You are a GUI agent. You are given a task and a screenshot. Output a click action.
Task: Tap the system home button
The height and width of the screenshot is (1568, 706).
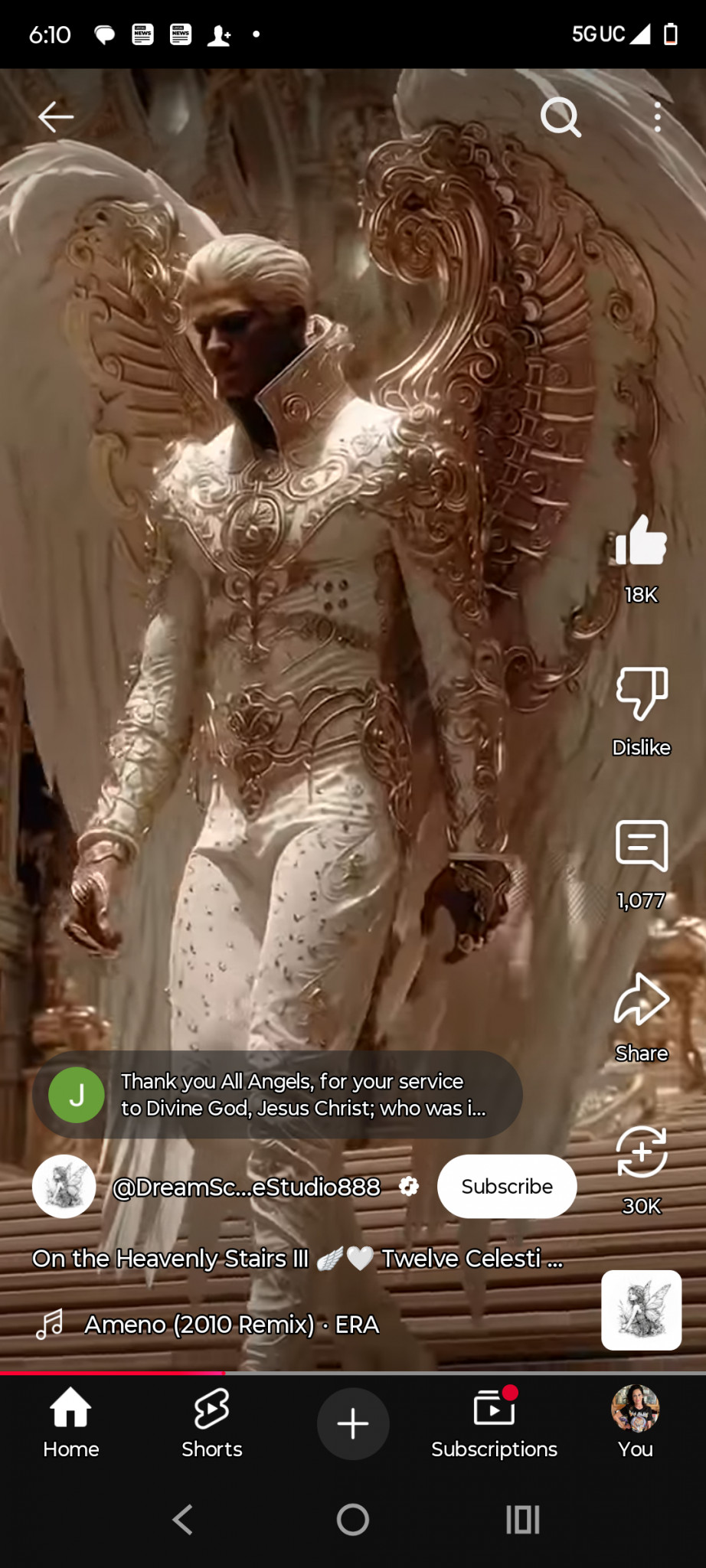(x=353, y=1520)
